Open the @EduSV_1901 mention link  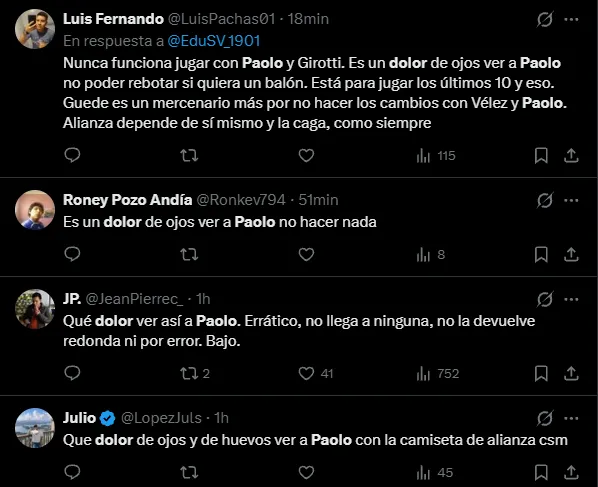[x=214, y=41]
